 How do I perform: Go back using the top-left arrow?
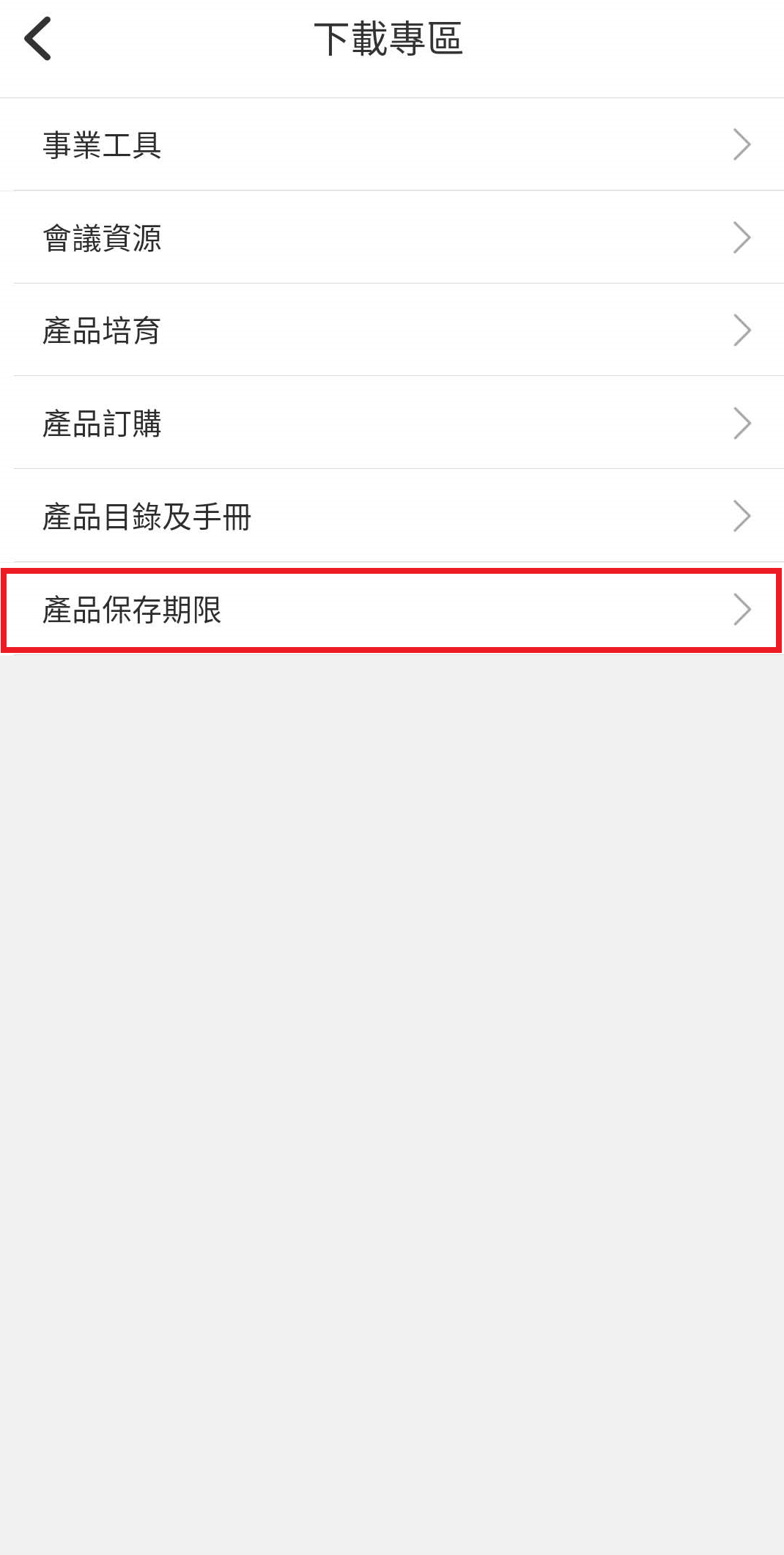[x=38, y=39]
